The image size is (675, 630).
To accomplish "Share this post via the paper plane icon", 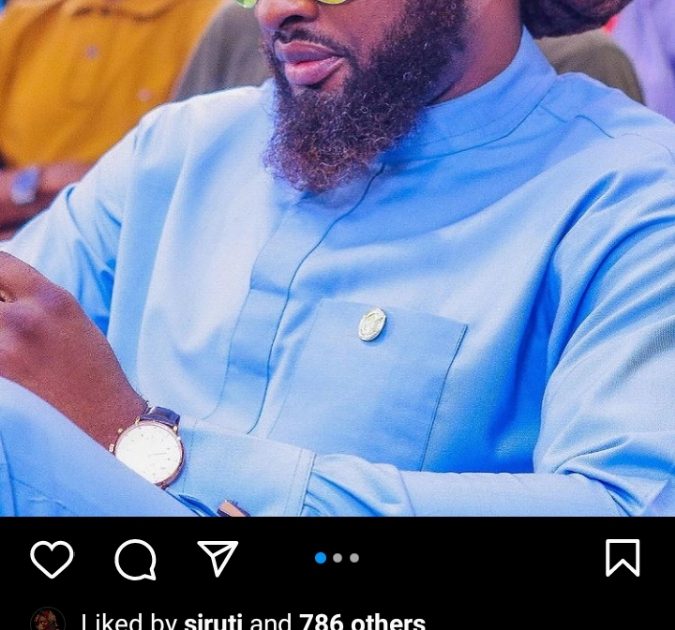I will (x=217, y=559).
